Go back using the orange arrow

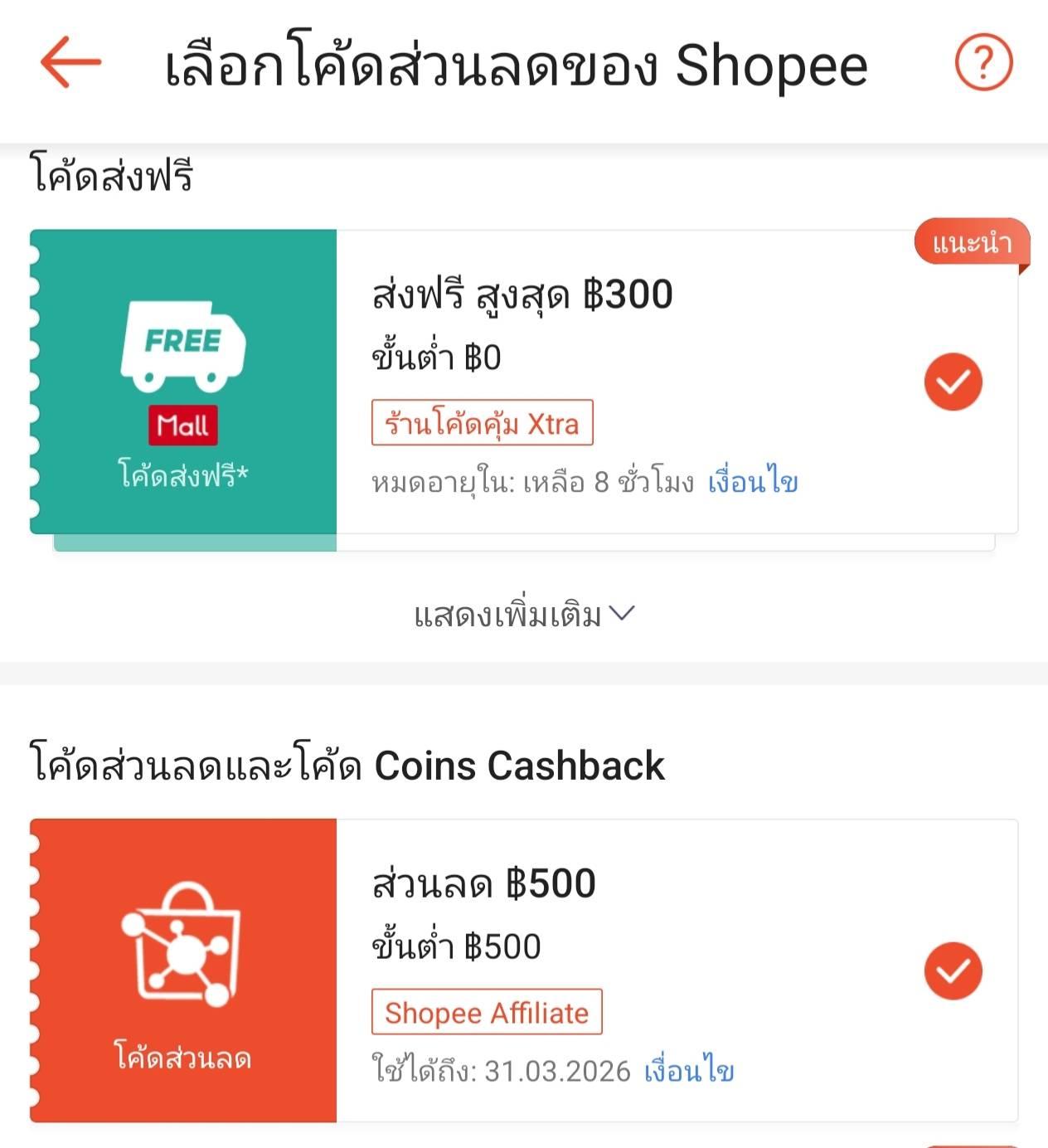pyautogui.click(x=70, y=62)
